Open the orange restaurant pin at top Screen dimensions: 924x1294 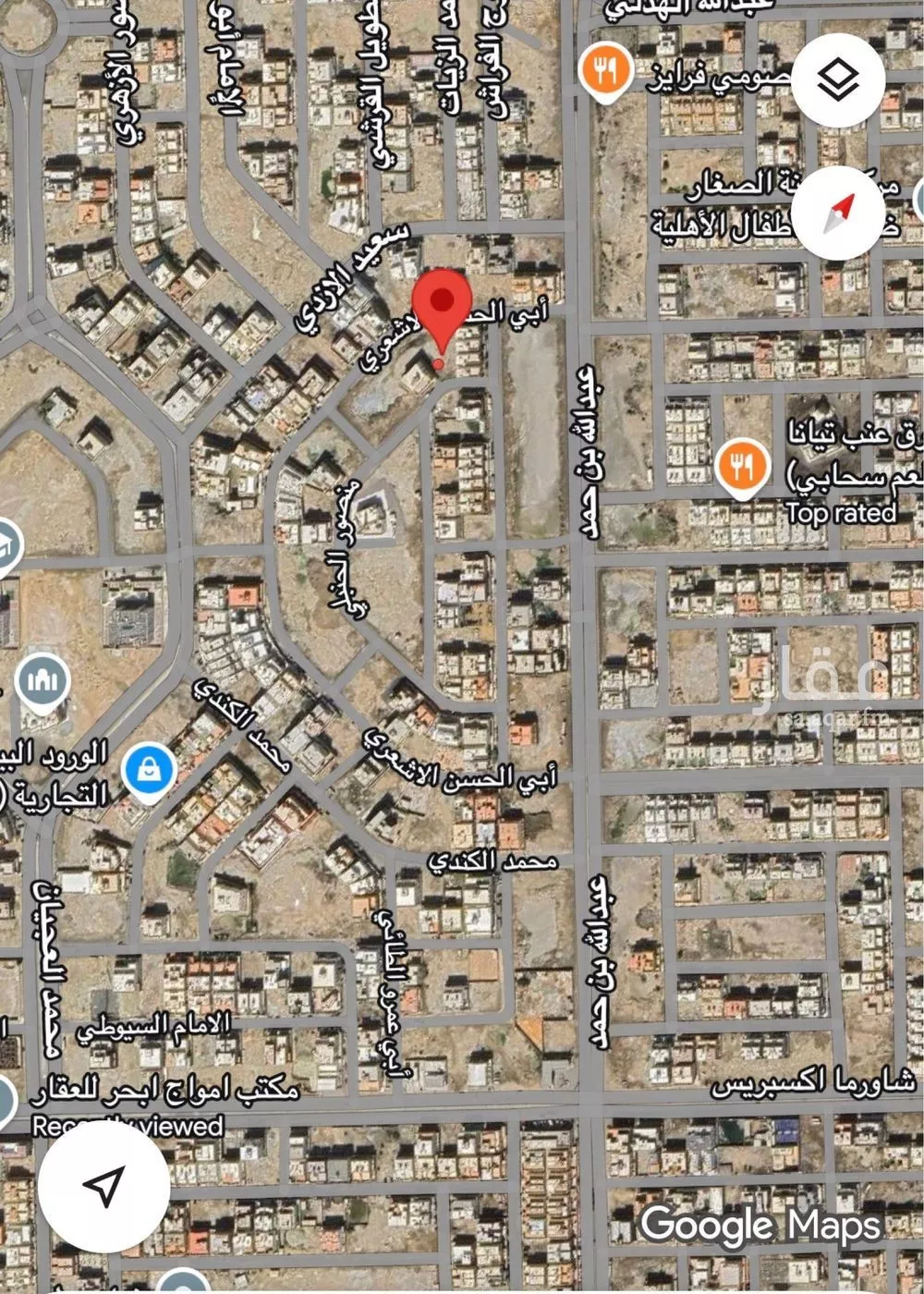click(x=606, y=71)
